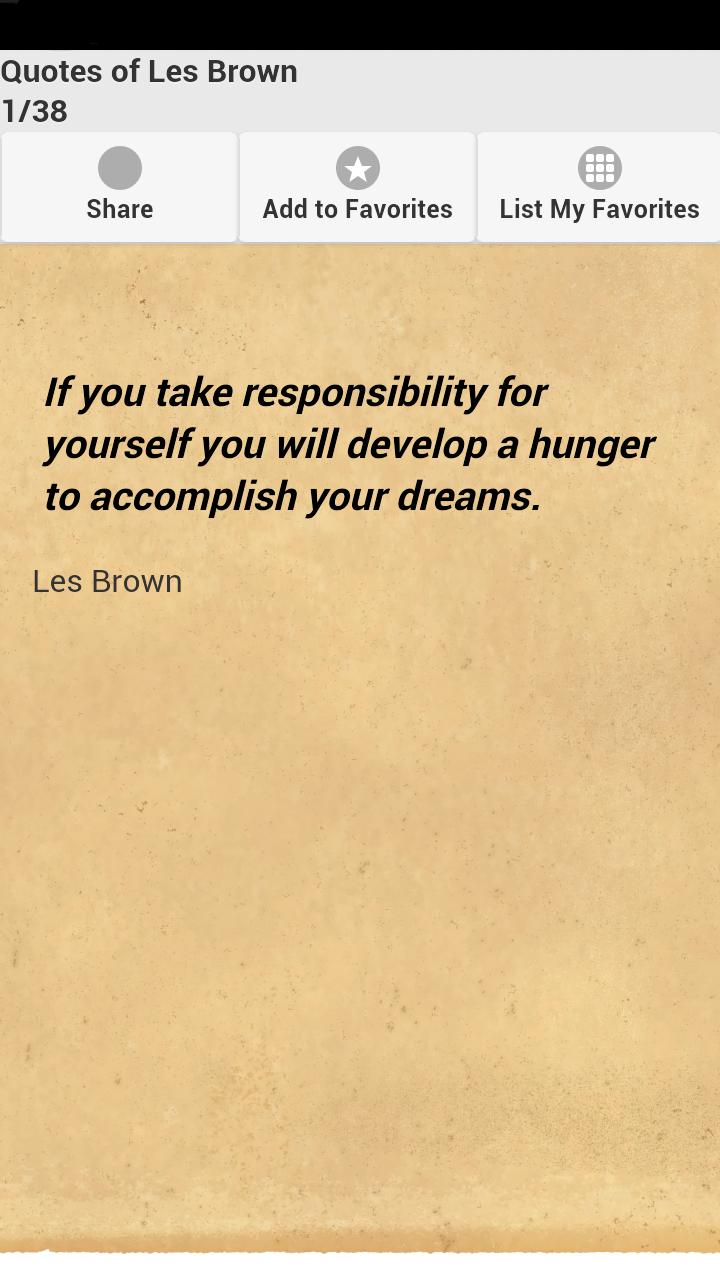Add this quote to Favorites
Screen dimensions: 720x1280
(357, 187)
